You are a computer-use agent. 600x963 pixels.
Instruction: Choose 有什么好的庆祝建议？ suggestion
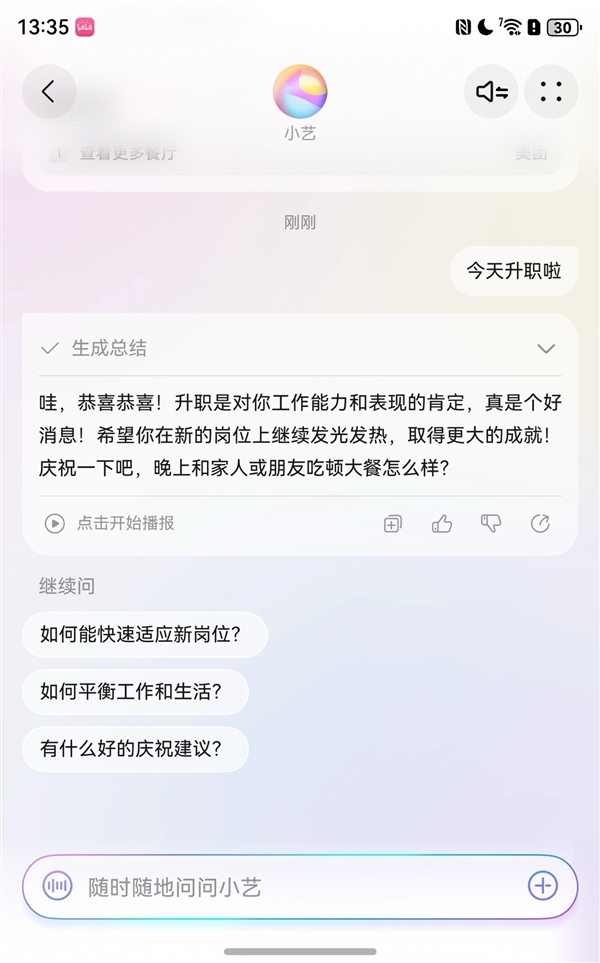tap(134, 748)
